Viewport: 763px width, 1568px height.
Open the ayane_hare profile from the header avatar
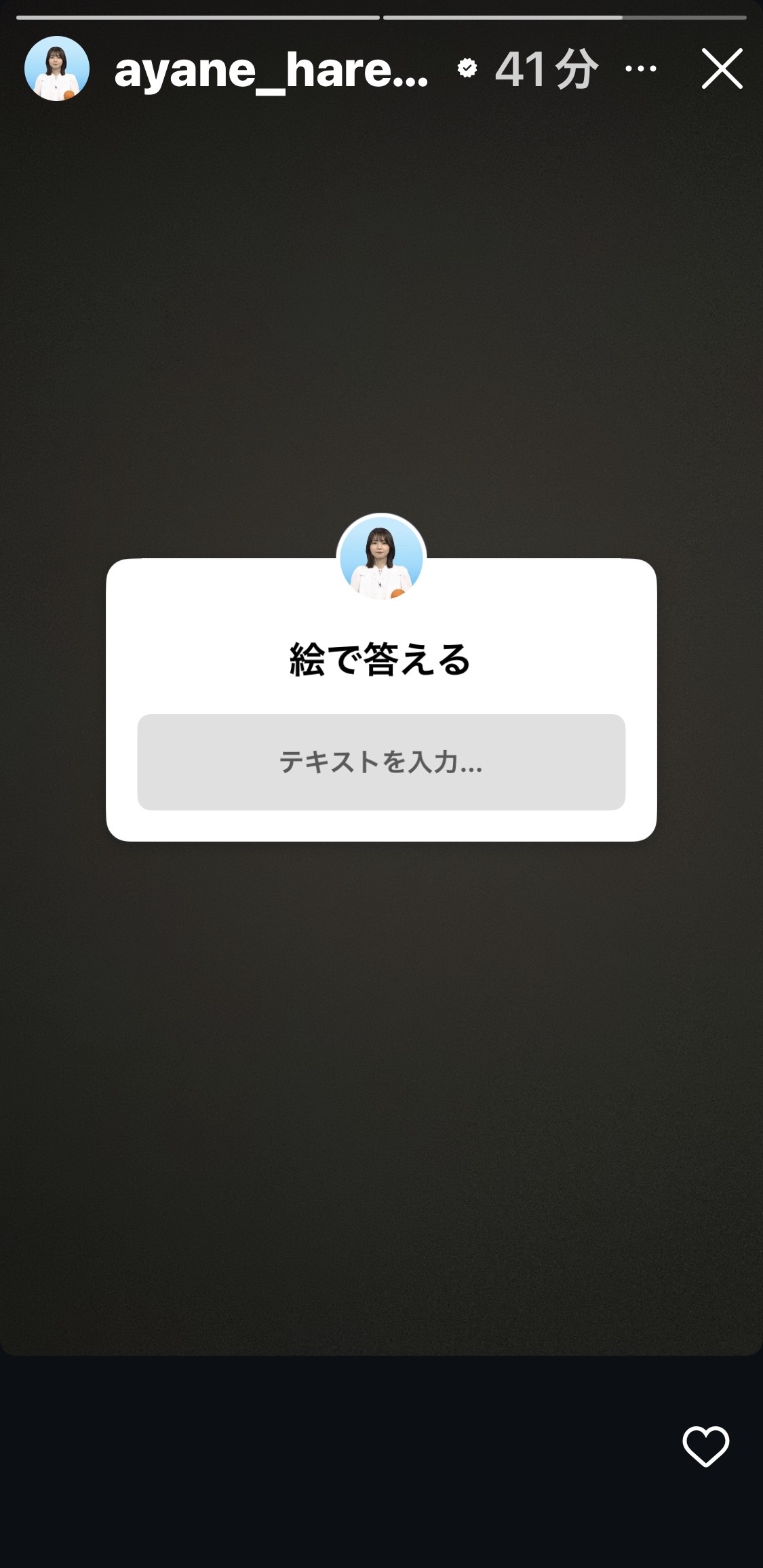[57, 68]
